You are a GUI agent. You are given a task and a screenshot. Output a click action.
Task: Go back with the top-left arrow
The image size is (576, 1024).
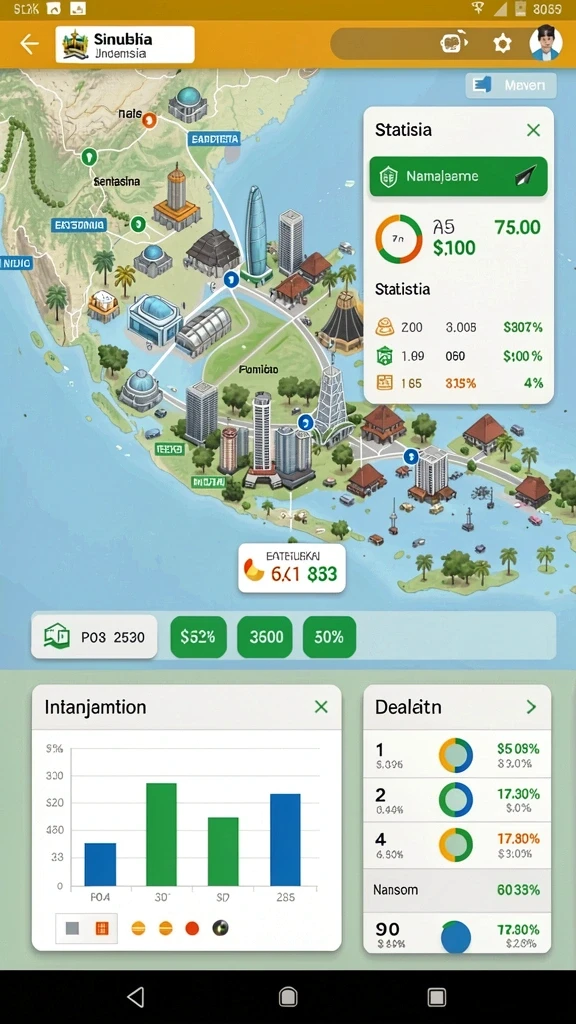pos(29,44)
